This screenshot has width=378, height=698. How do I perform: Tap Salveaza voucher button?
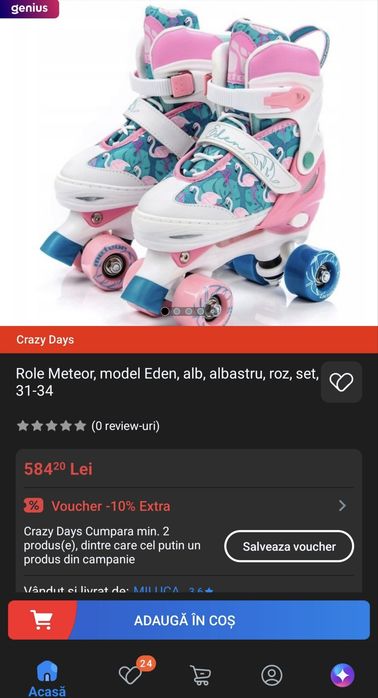point(289,546)
